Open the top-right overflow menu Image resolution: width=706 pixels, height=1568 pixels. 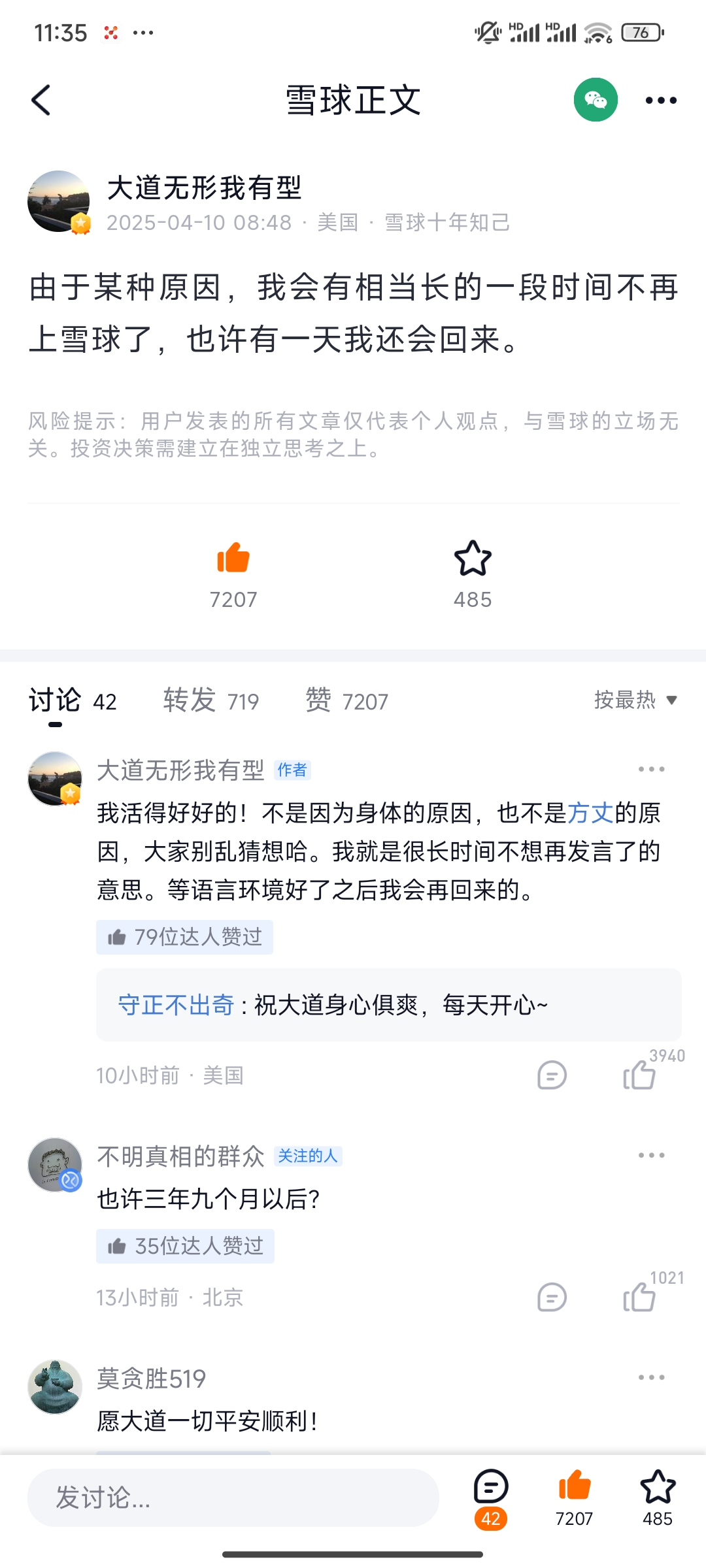click(x=660, y=101)
